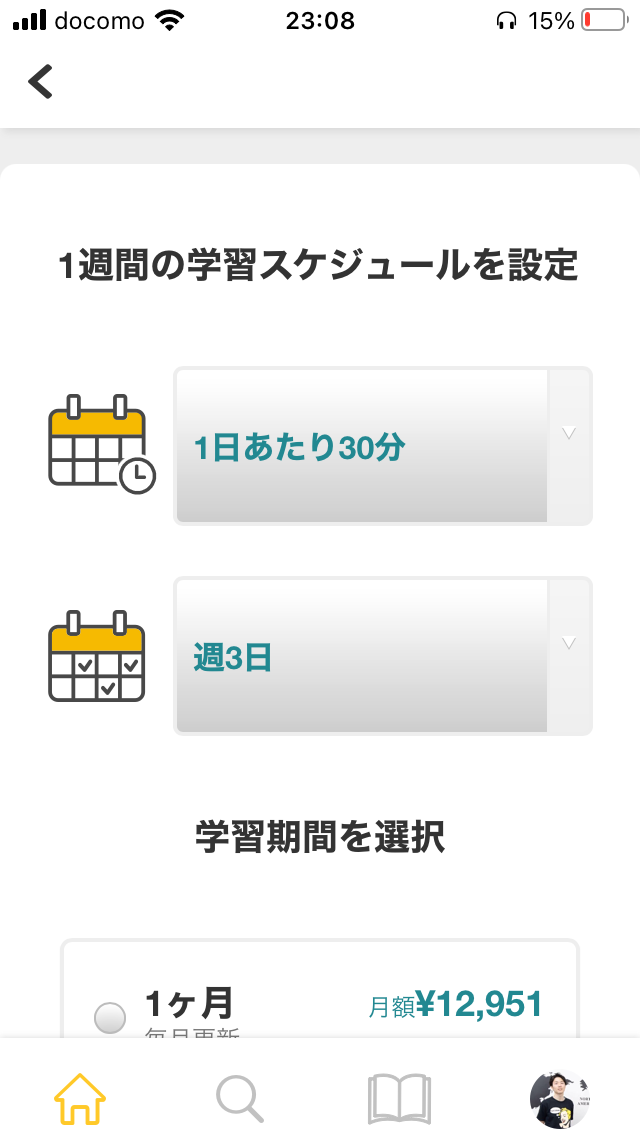This screenshot has width=640, height=1136.
Task: Open the profile avatar tab
Action: (x=560, y=1099)
